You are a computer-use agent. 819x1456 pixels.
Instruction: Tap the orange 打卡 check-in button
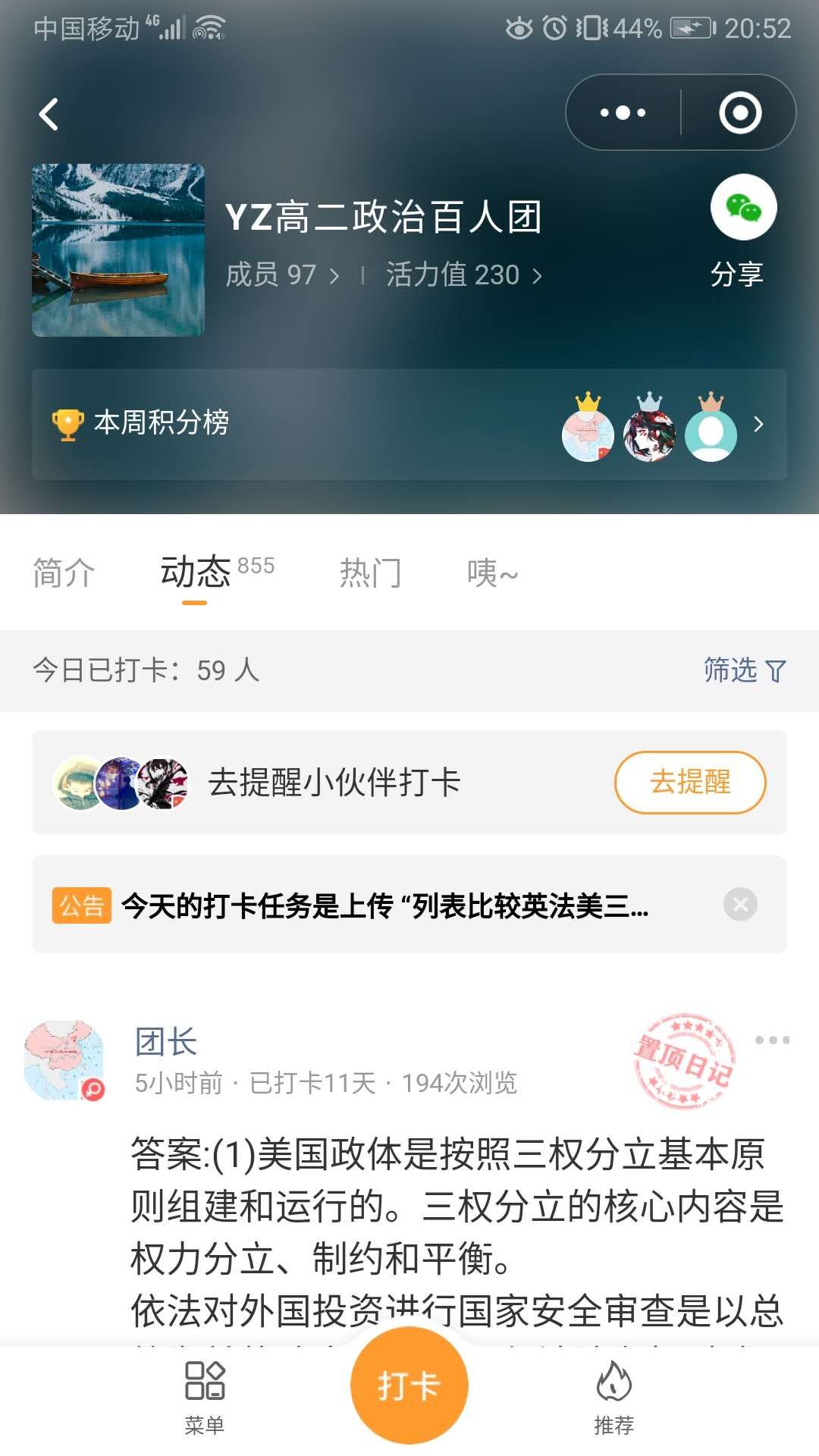click(409, 1385)
